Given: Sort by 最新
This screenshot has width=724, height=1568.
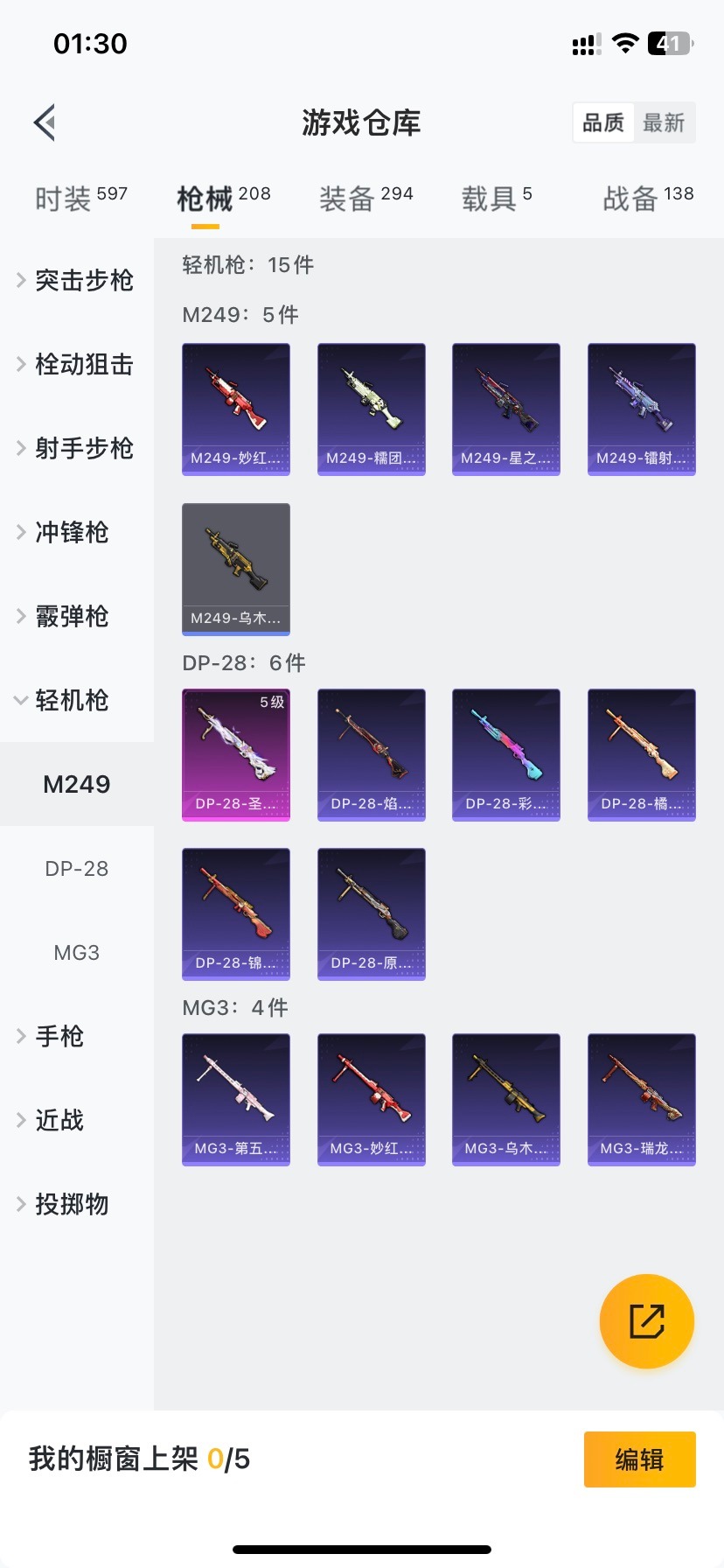Looking at the screenshot, I should coord(664,122).
